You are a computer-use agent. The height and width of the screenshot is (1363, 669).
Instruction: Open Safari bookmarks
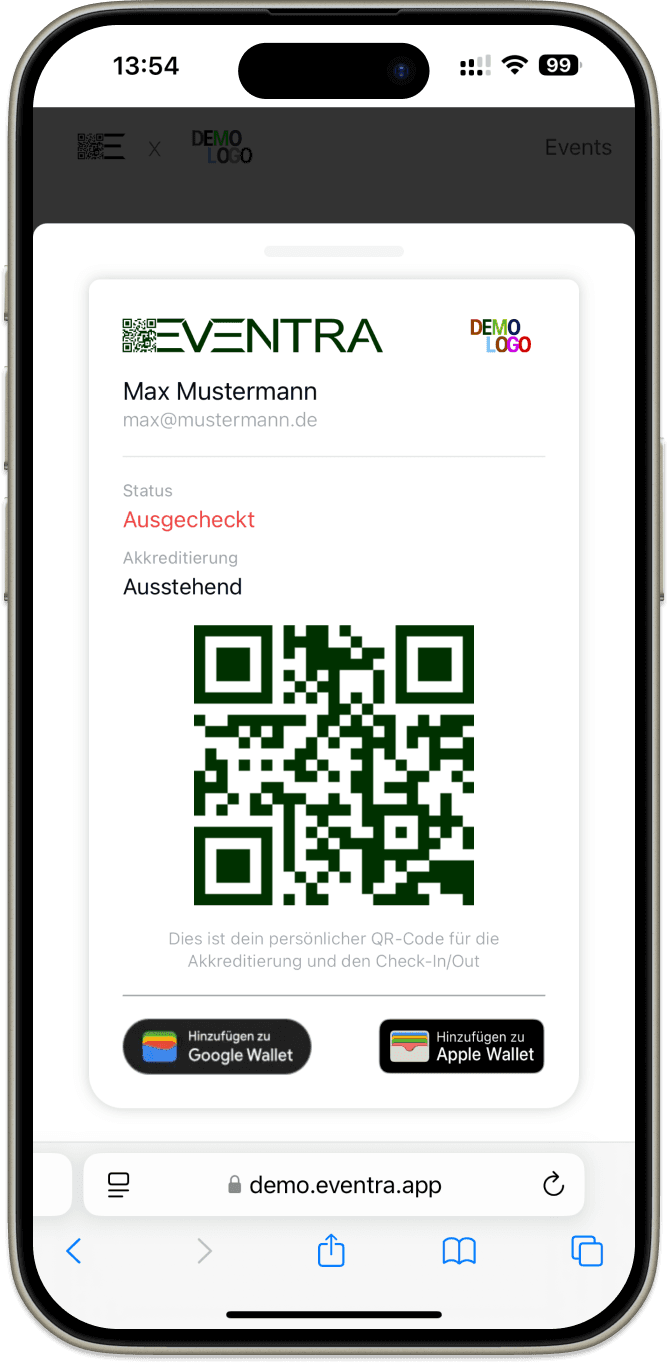click(x=459, y=1250)
